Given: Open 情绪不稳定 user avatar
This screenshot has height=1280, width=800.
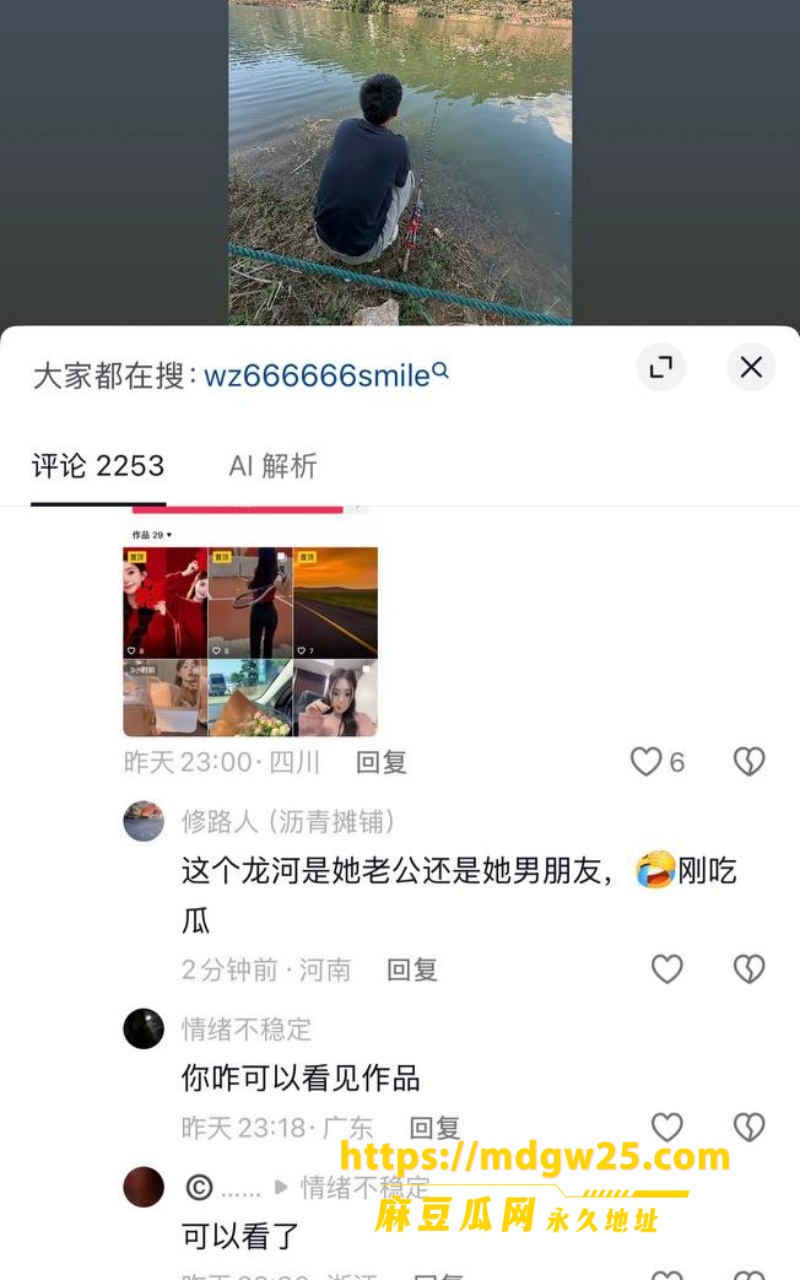Looking at the screenshot, I should point(144,1028).
